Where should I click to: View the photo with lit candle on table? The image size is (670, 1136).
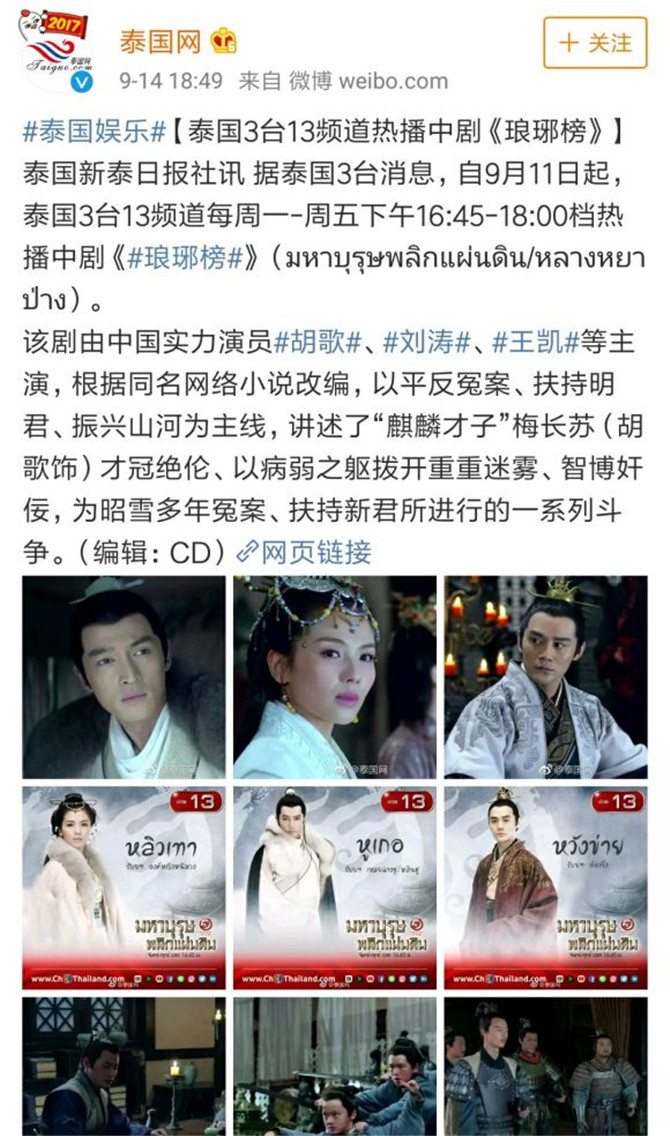click(124, 1066)
